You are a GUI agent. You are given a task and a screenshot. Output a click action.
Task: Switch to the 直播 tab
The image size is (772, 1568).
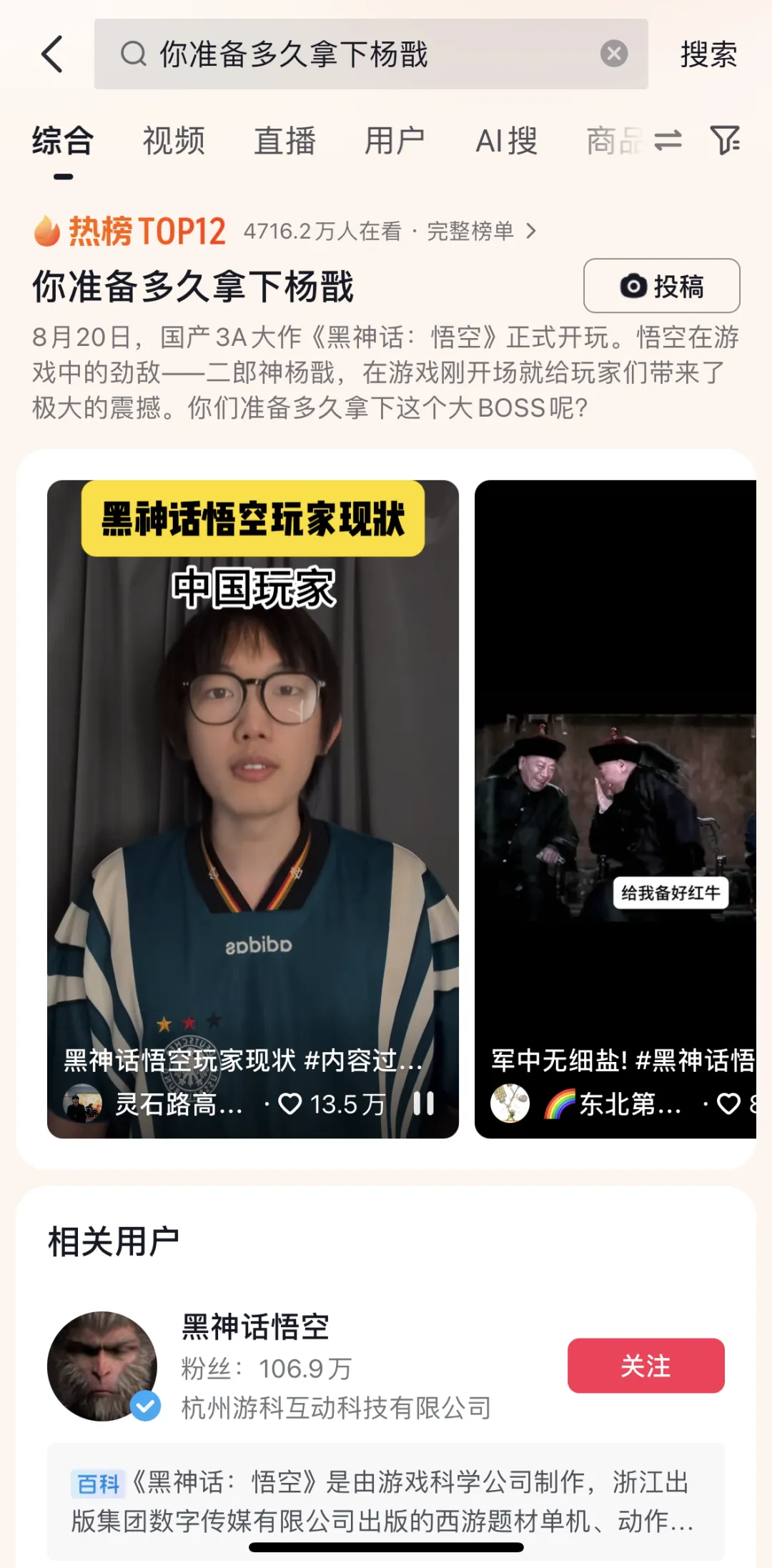tap(284, 141)
